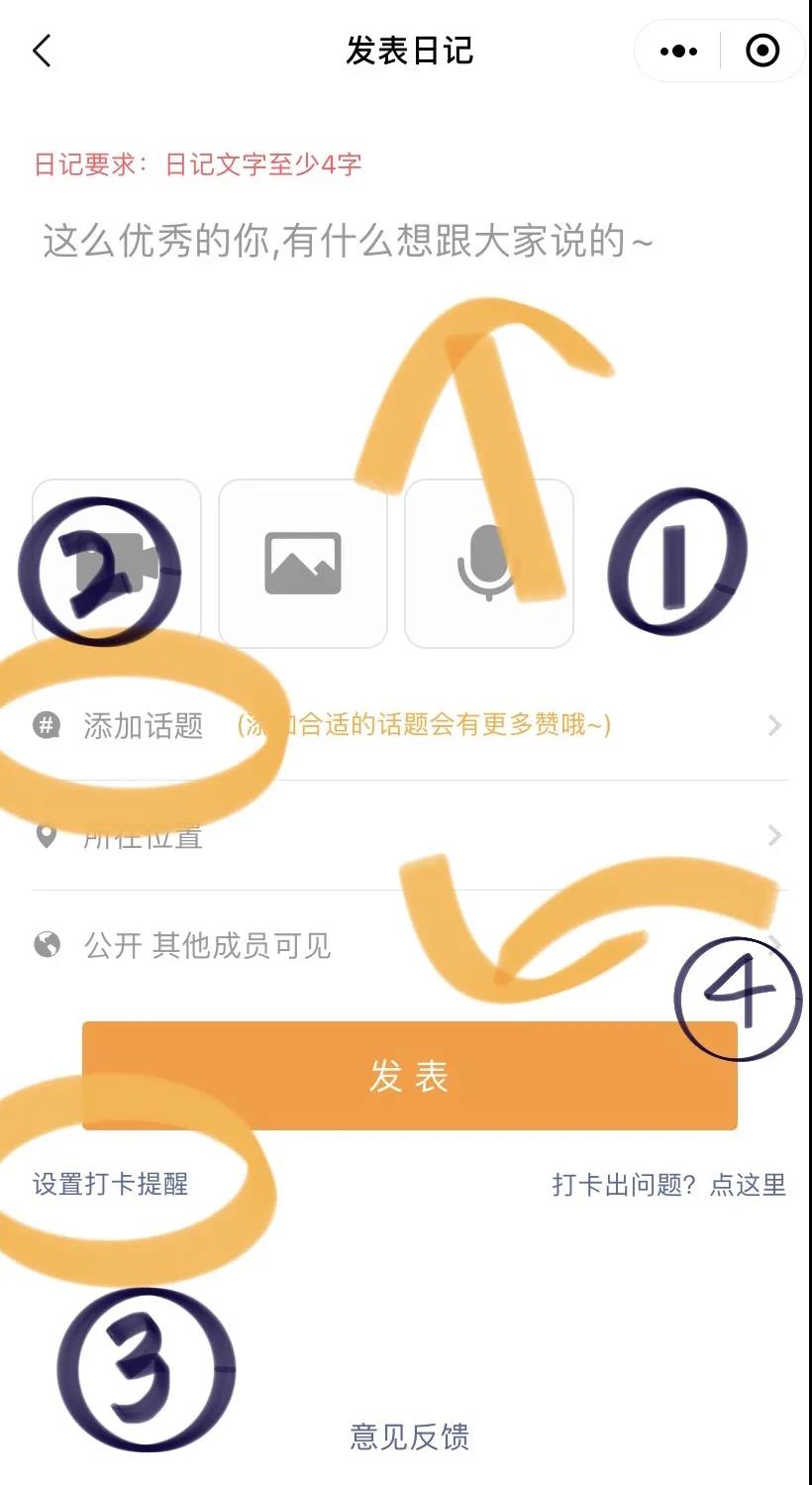Go back from the diary page

(x=42, y=51)
